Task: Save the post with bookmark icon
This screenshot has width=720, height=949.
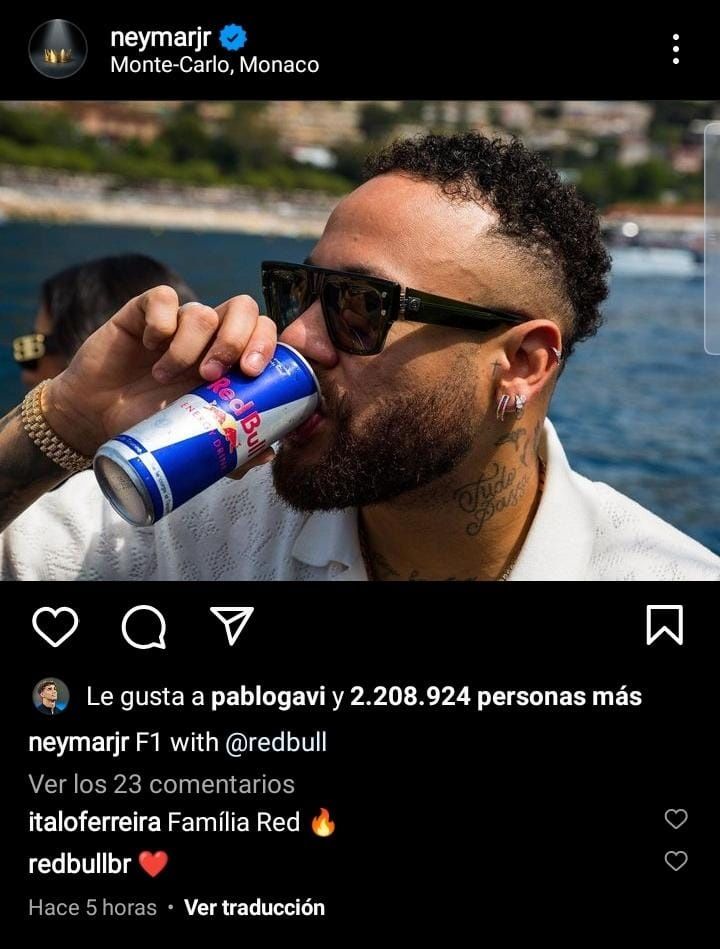Action: tap(664, 626)
